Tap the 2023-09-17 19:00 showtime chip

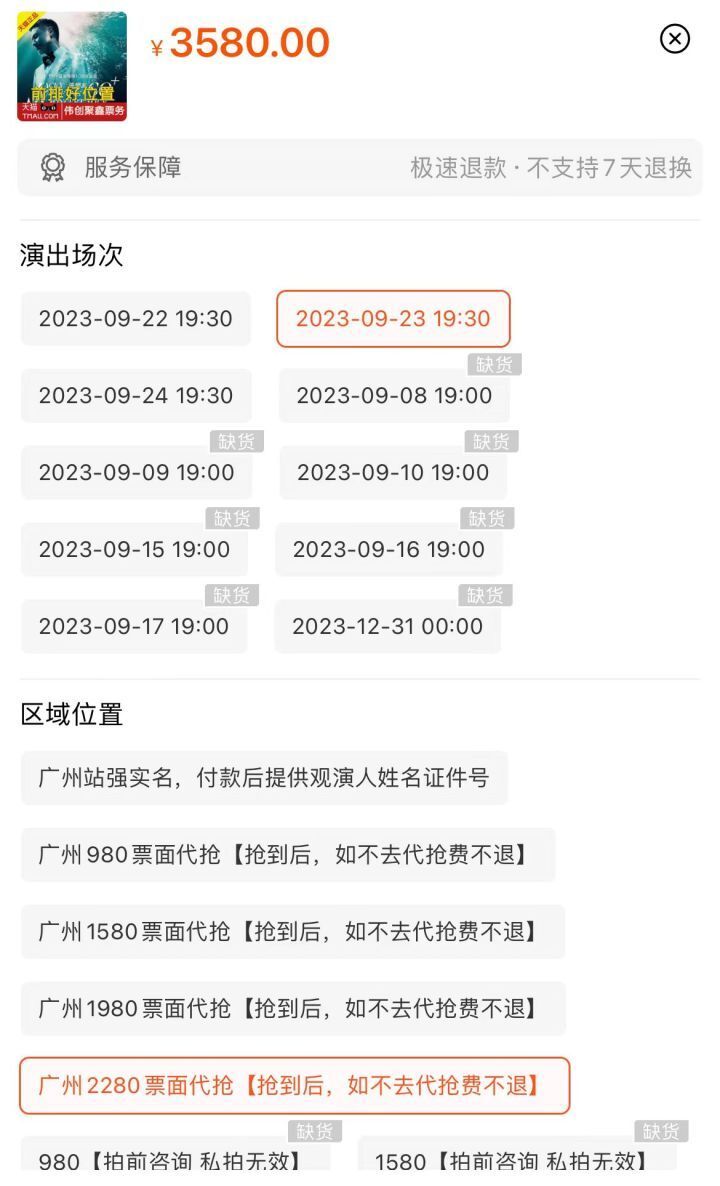click(133, 627)
